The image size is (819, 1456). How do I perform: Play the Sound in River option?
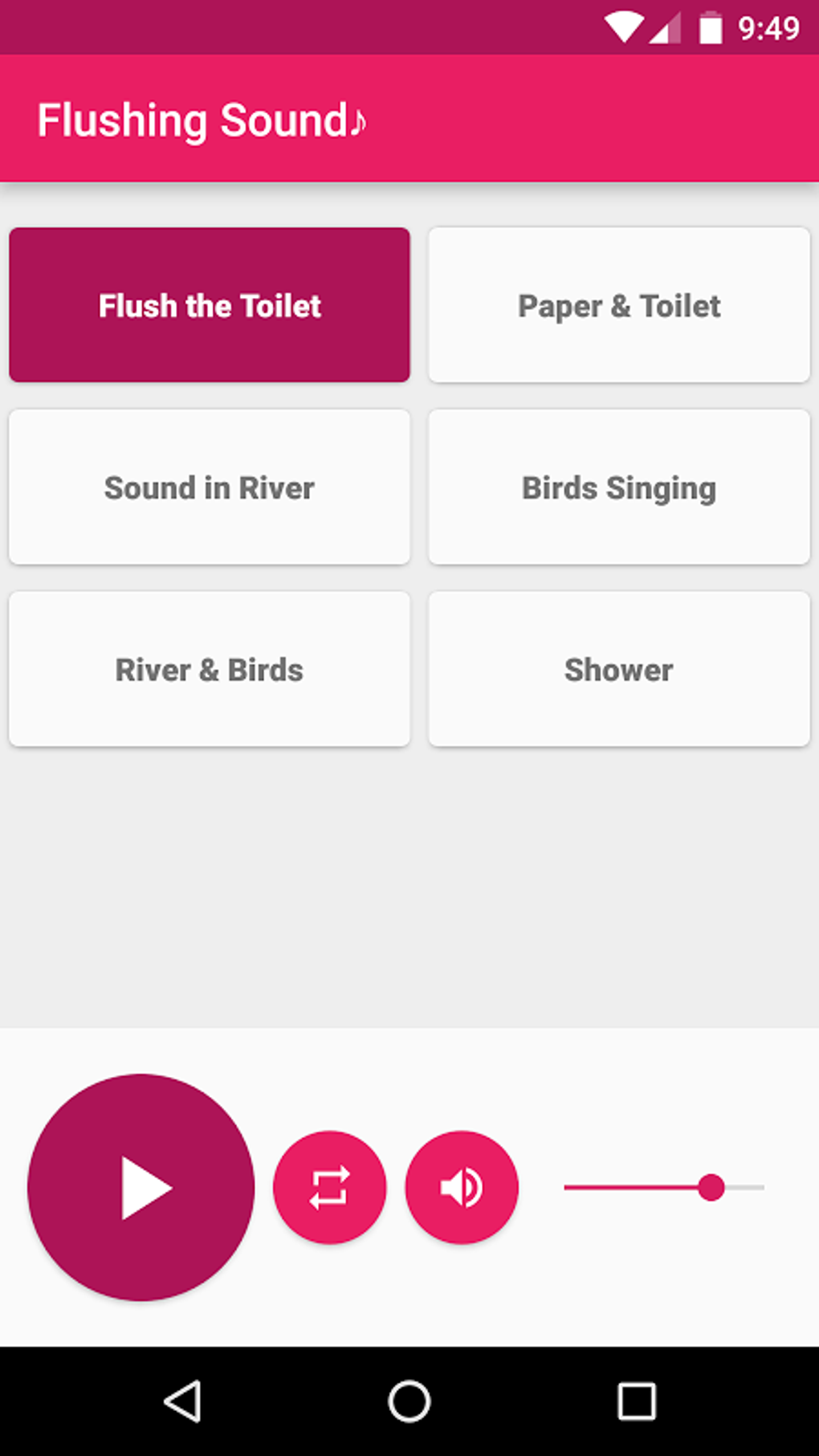coord(209,487)
